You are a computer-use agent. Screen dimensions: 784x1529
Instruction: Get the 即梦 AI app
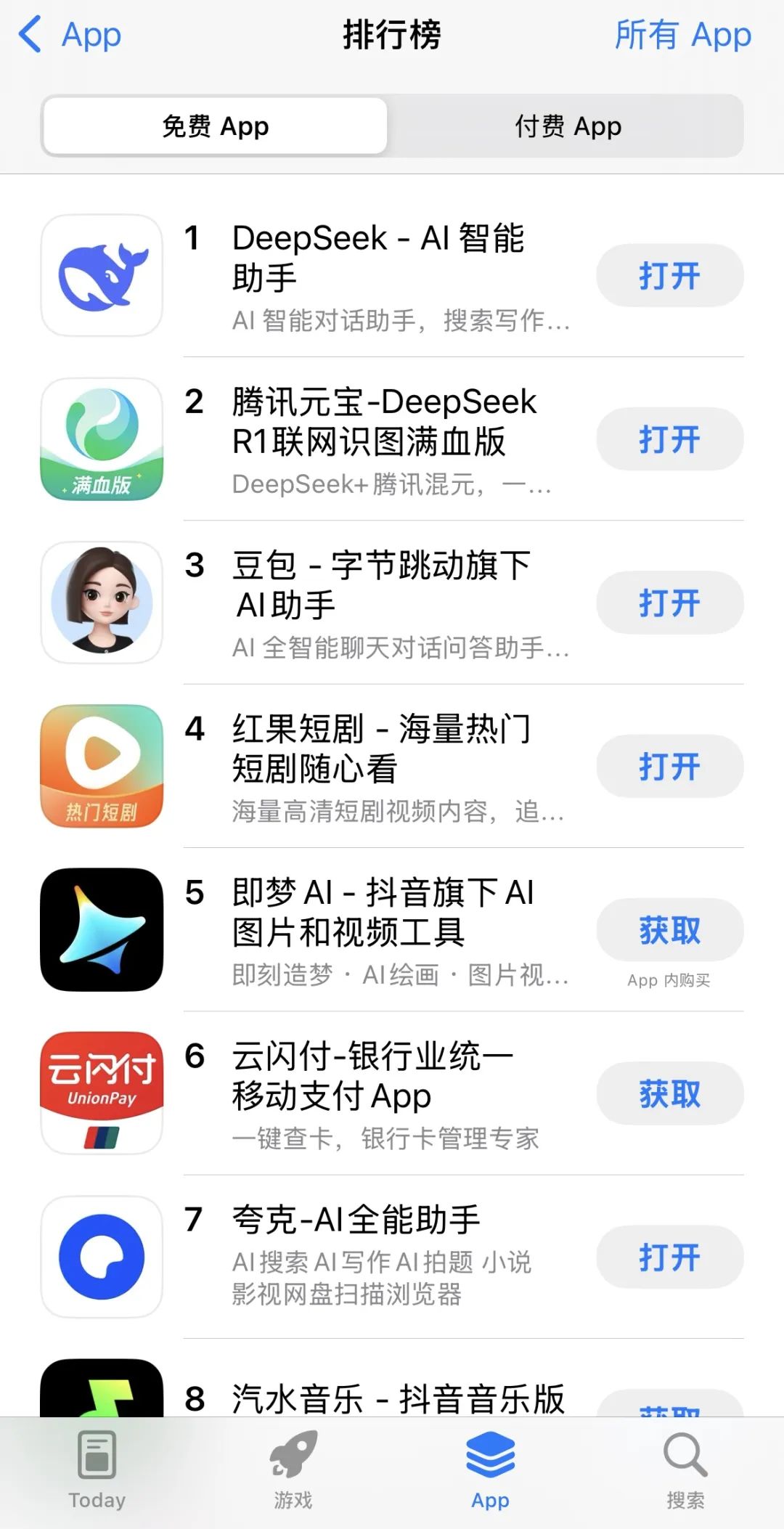[669, 930]
